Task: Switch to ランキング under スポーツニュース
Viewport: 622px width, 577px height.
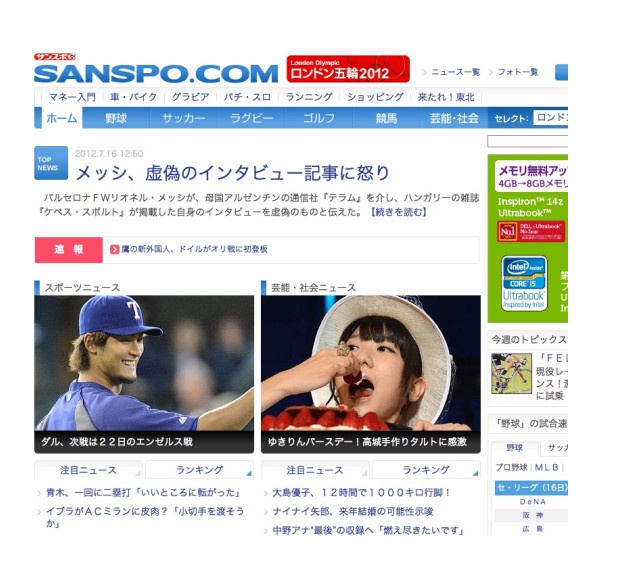Action: pyautogui.click(x=199, y=469)
